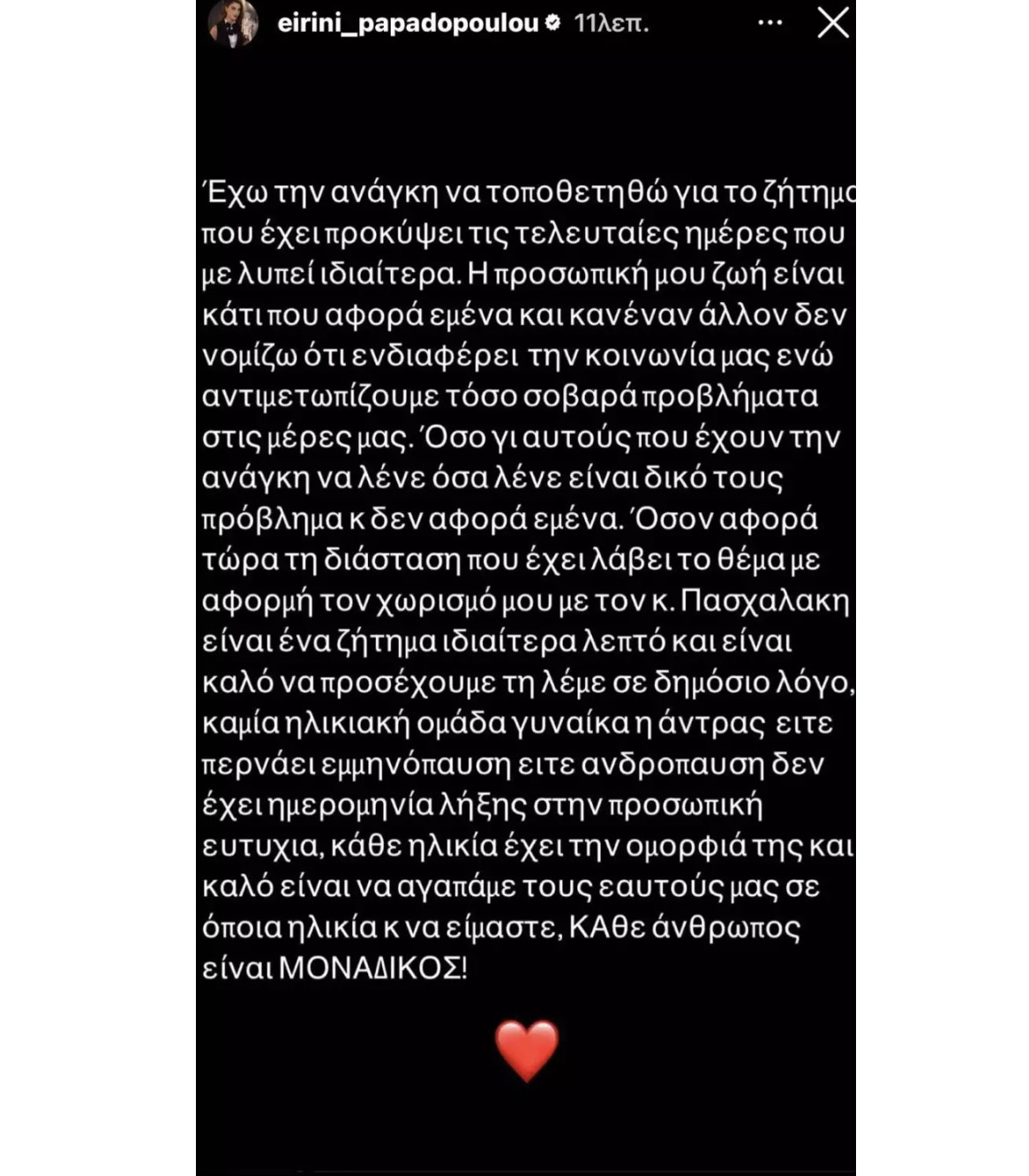Open eirini_papadopoulou's profile picture

233,24
